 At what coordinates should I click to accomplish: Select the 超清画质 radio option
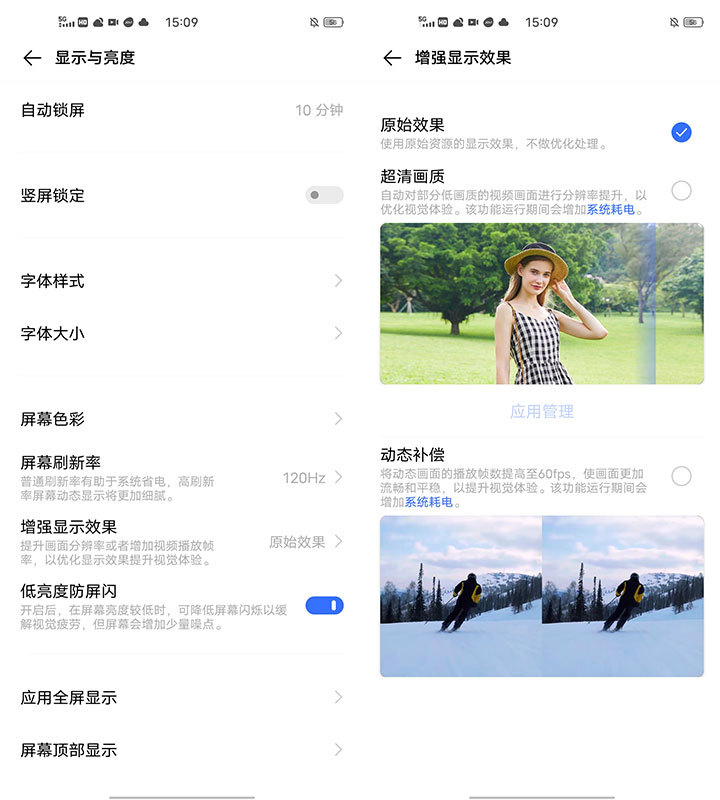(x=681, y=190)
